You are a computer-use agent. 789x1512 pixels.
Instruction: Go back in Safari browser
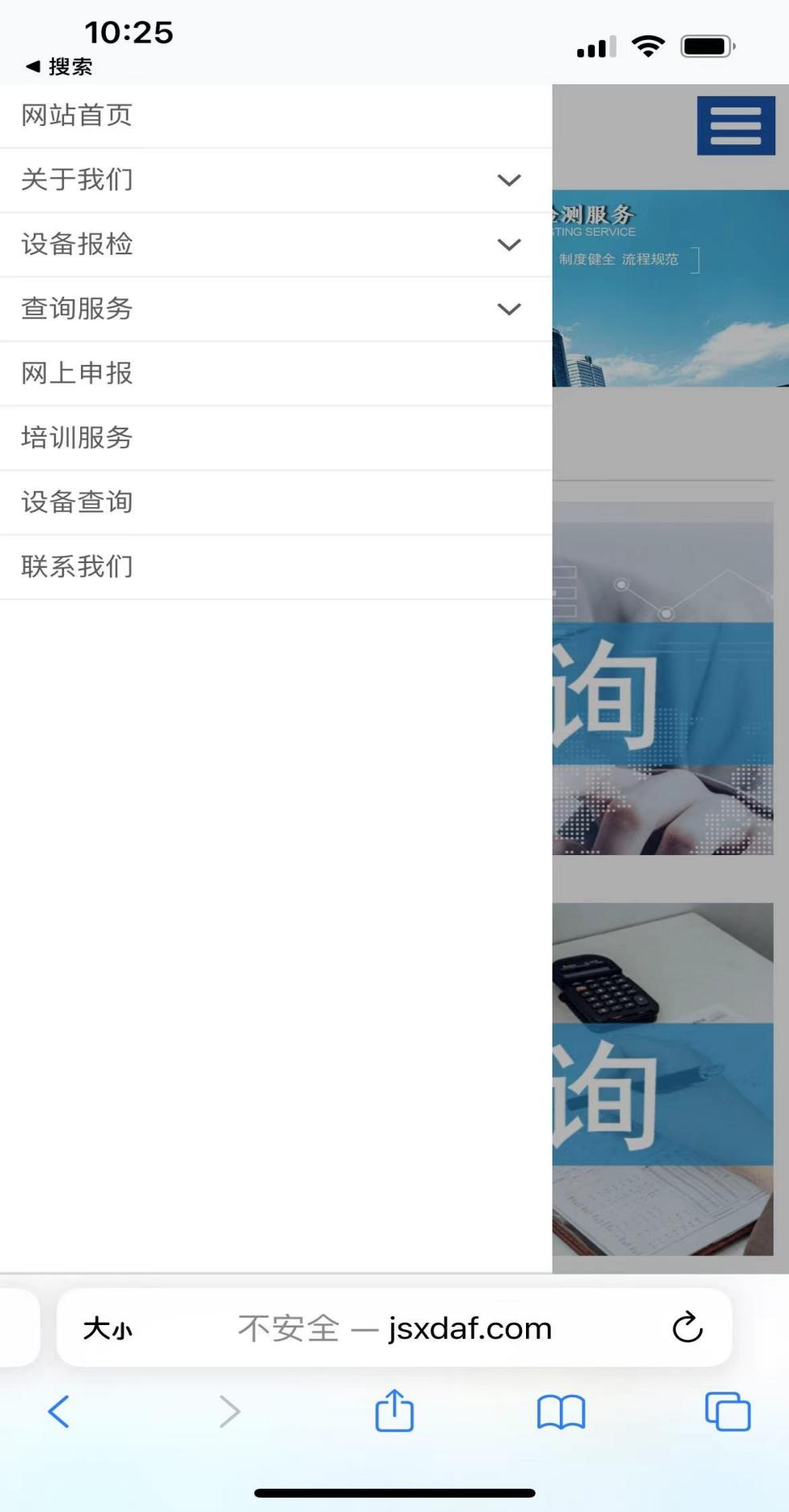pos(59,1411)
